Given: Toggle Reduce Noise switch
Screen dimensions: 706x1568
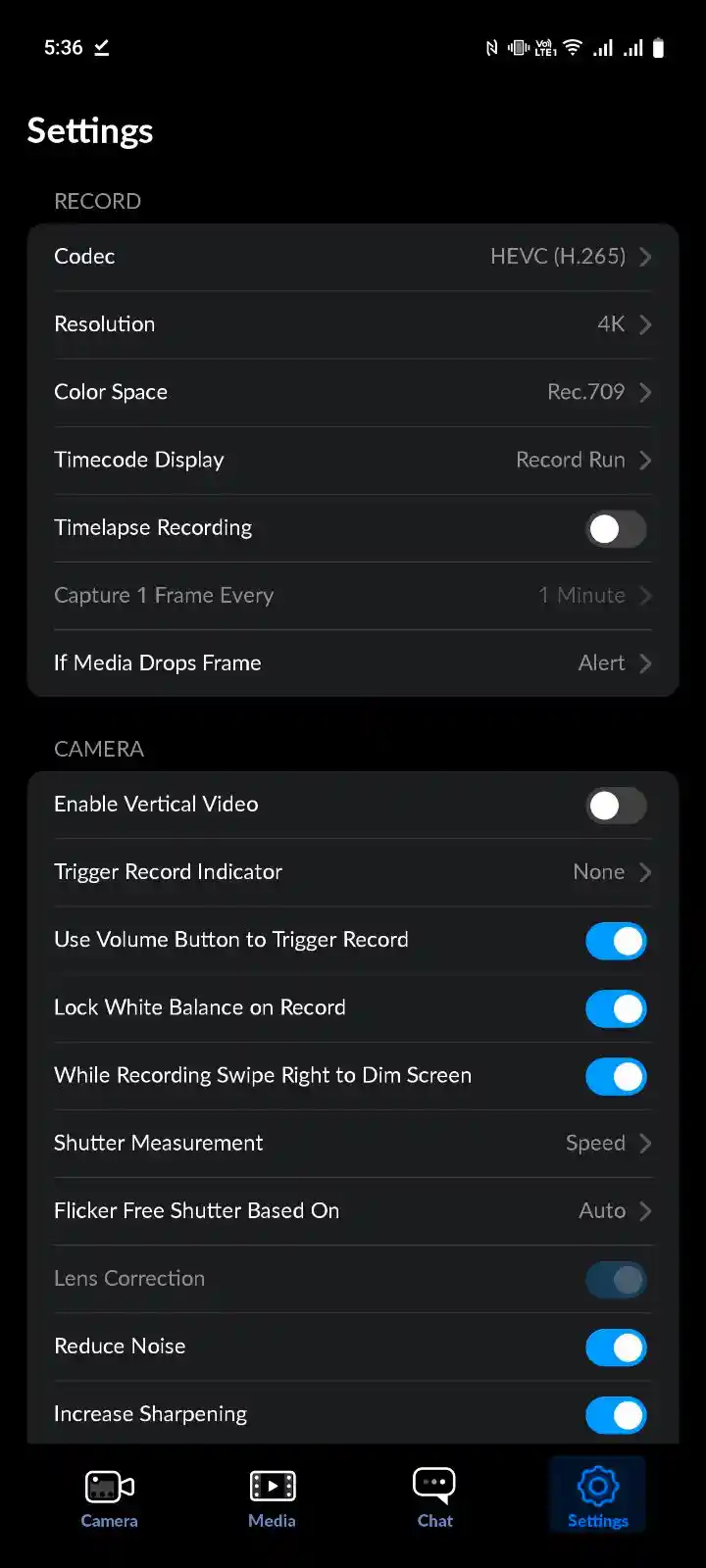Looking at the screenshot, I should [x=616, y=1347].
